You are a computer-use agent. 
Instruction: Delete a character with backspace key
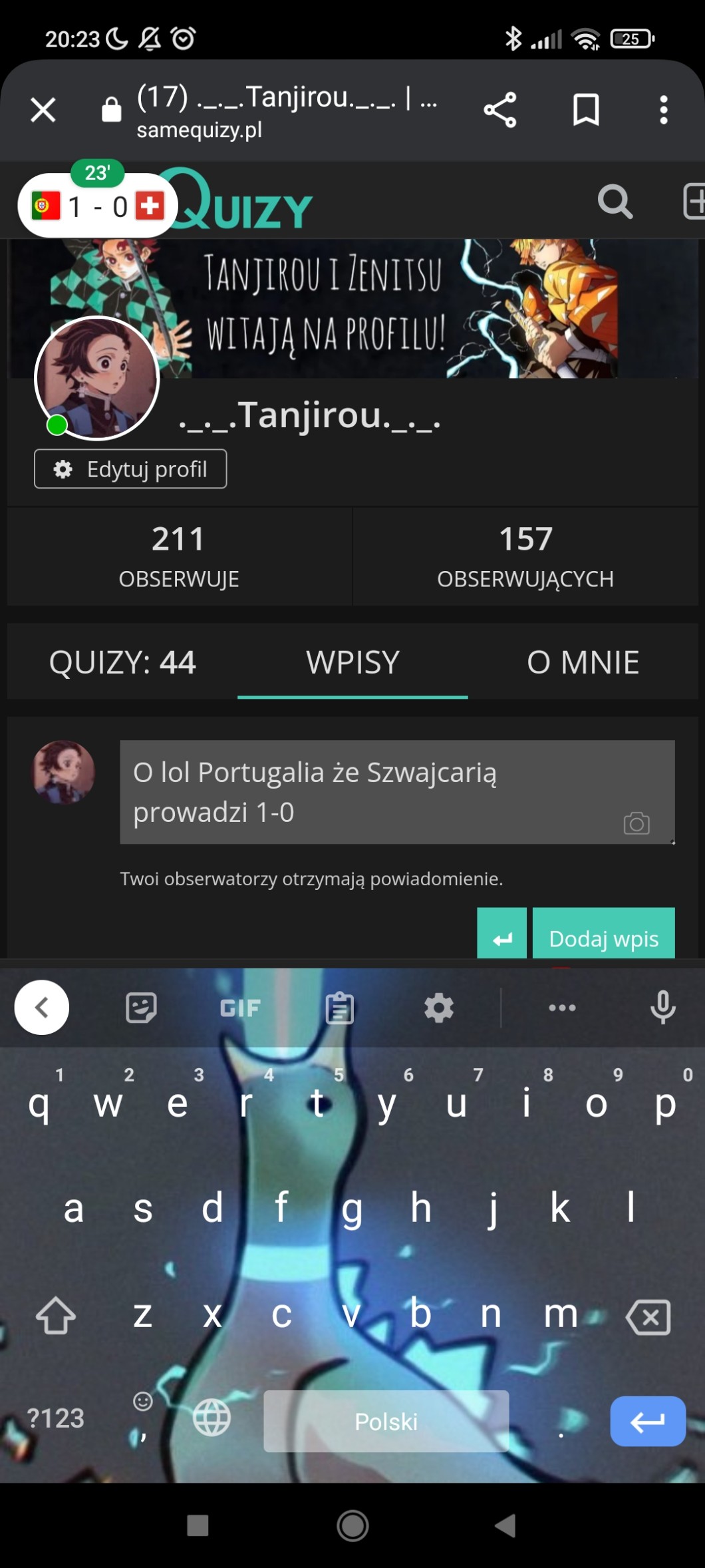(x=648, y=1316)
